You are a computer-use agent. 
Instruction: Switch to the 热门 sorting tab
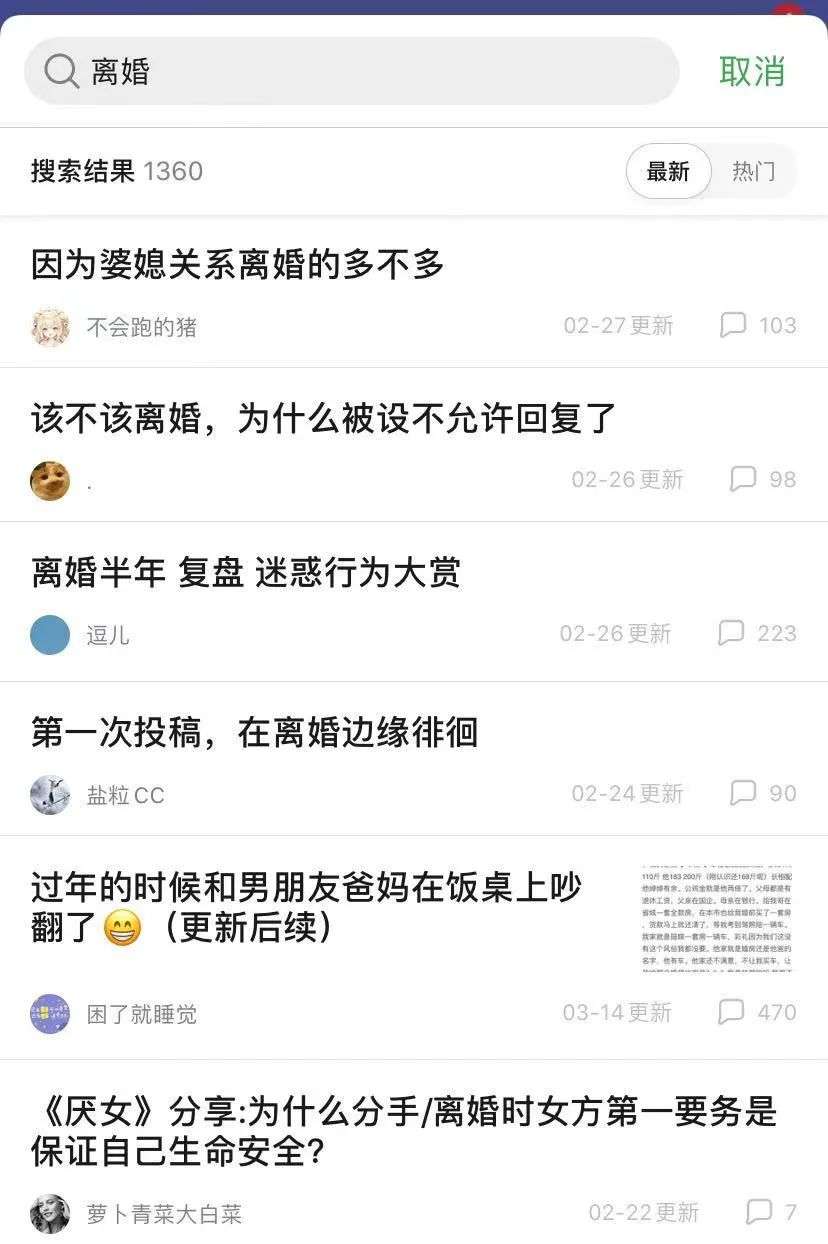[753, 172]
